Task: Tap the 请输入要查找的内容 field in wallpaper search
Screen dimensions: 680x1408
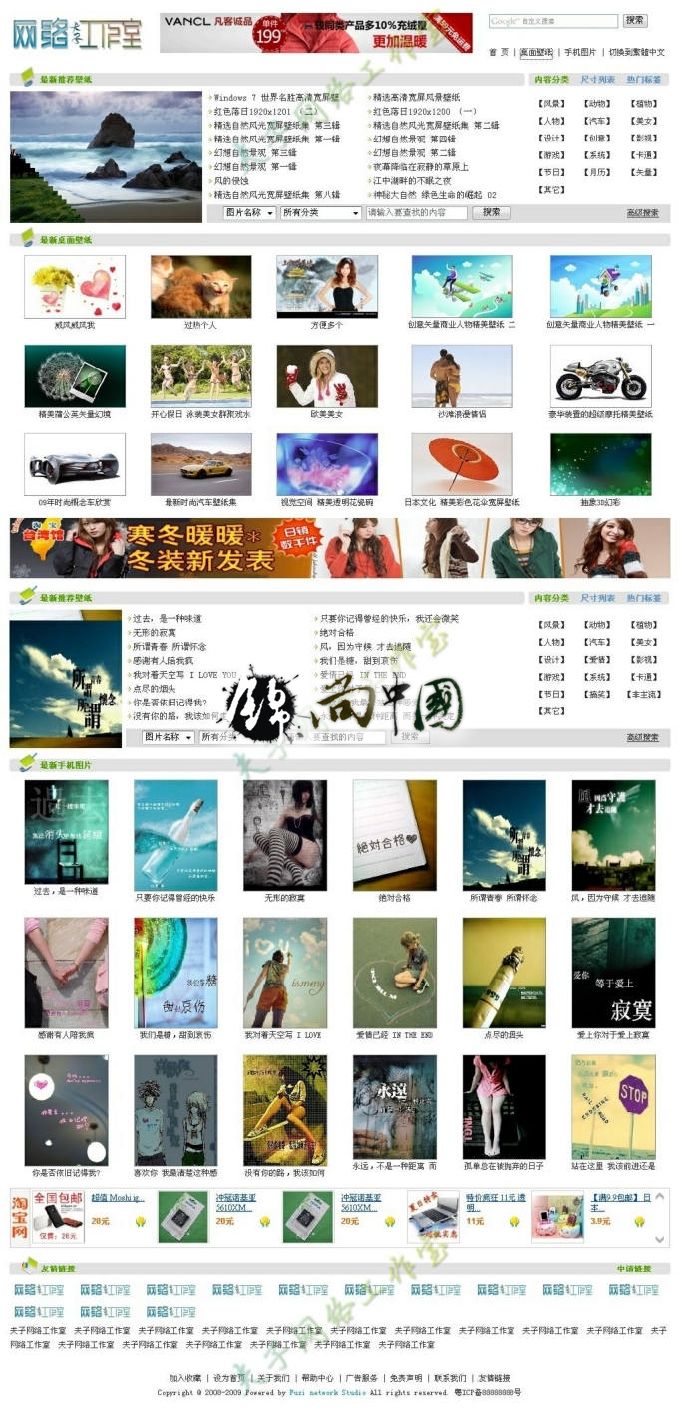Action: tap(416, 213)
